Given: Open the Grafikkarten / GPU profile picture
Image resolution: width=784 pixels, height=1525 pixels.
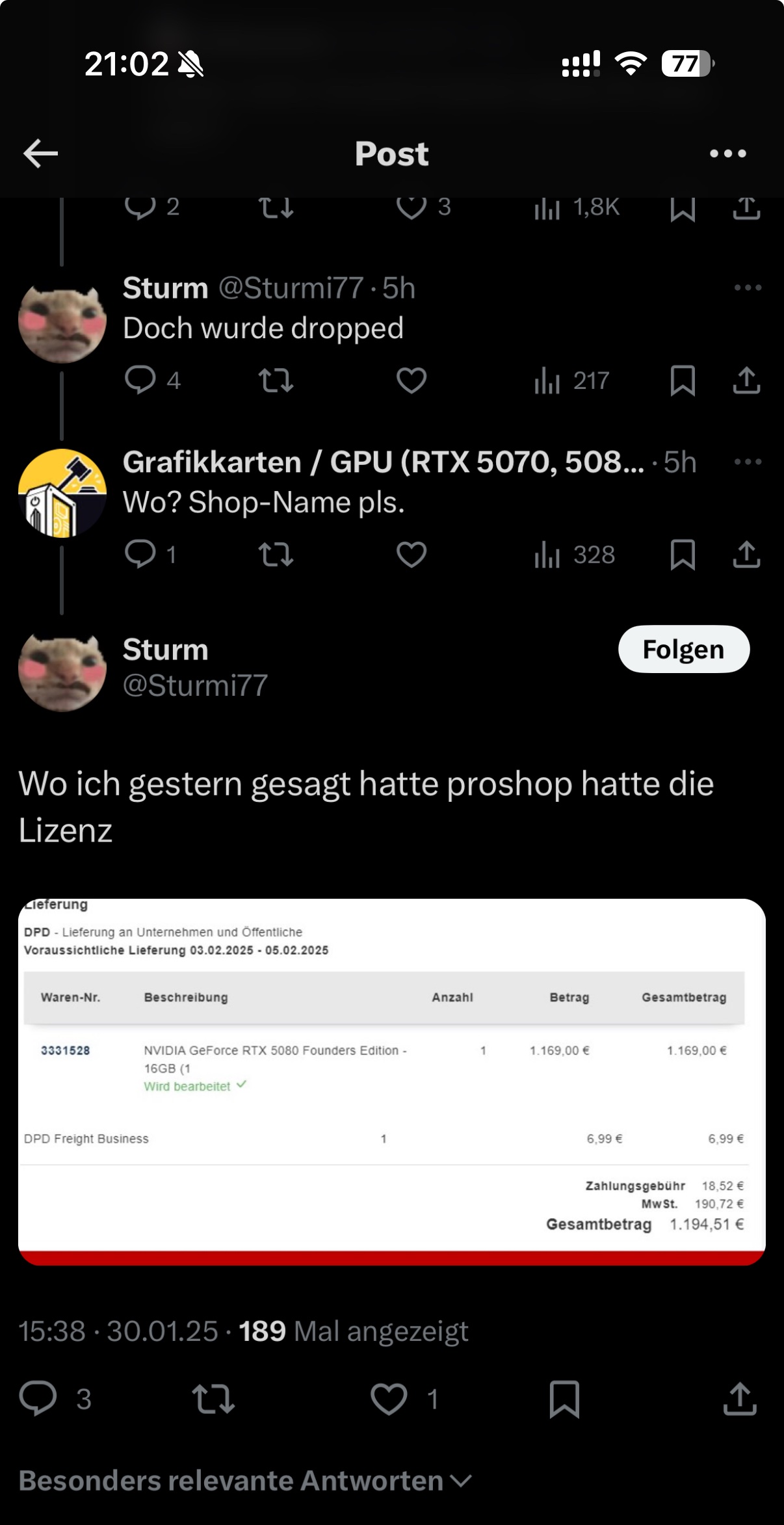Looking at the screenshot, I should tap(62, 493).
